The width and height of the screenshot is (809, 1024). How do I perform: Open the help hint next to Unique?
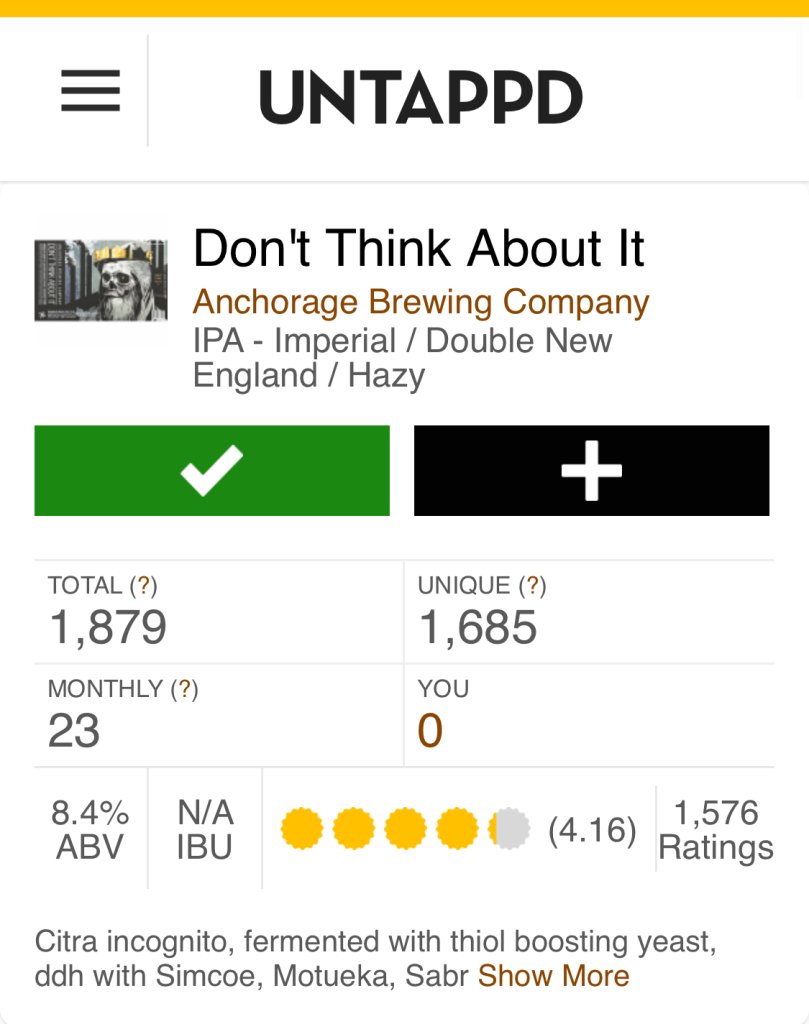(534, 586)
